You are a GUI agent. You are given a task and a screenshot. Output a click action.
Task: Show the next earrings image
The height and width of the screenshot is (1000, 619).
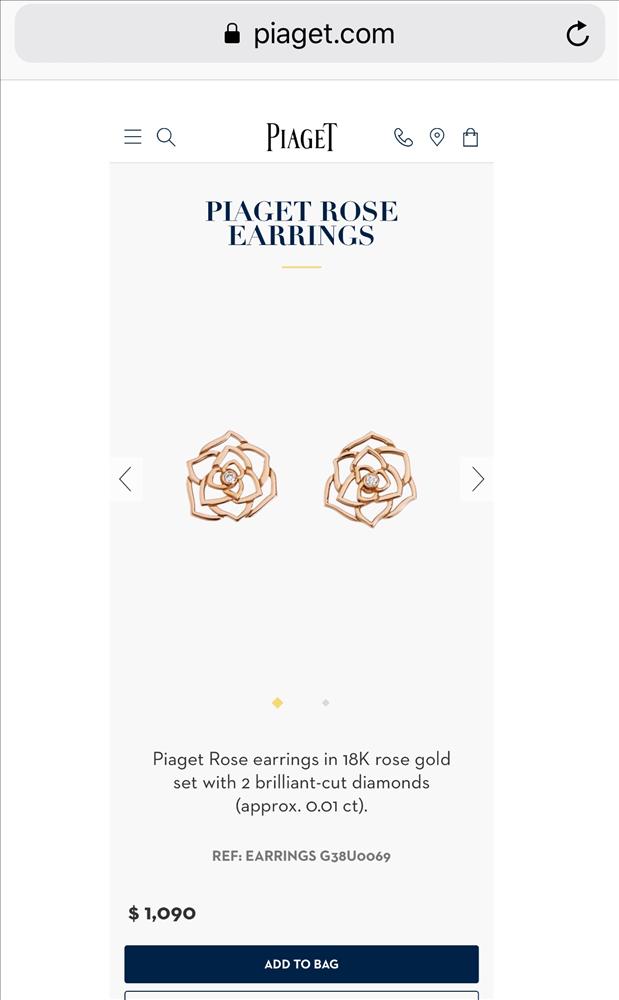[x=477, y=479]
